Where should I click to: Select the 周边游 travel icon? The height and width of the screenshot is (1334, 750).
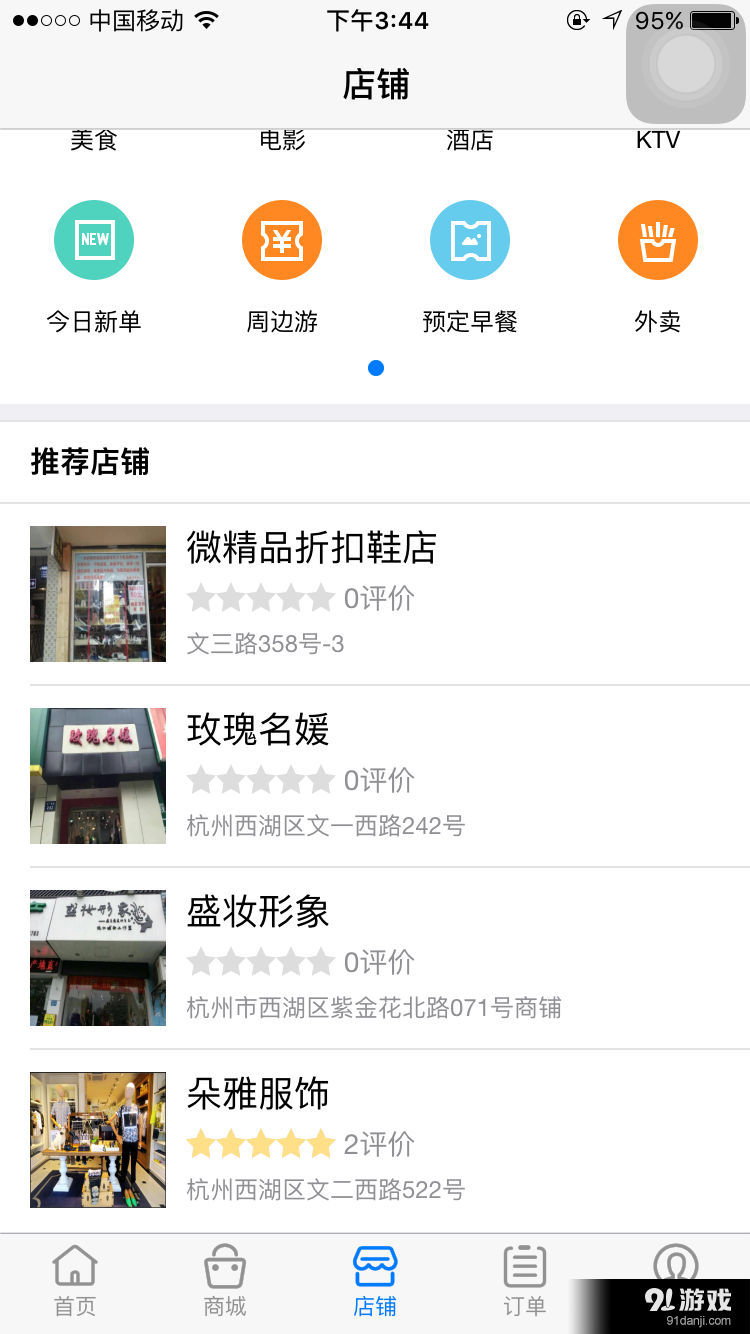[x=282, y=240]
